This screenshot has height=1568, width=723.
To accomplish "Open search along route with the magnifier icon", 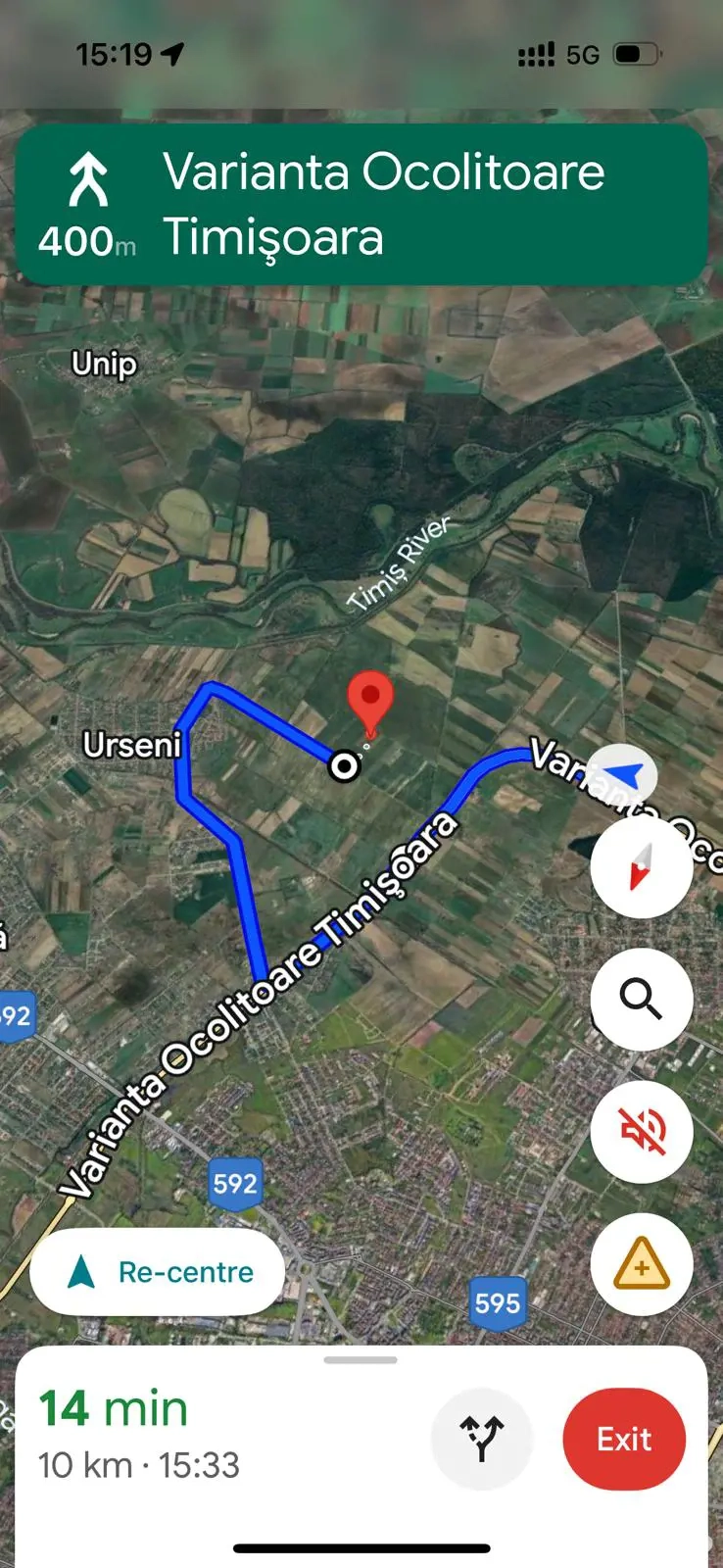I will point(642,1000).
